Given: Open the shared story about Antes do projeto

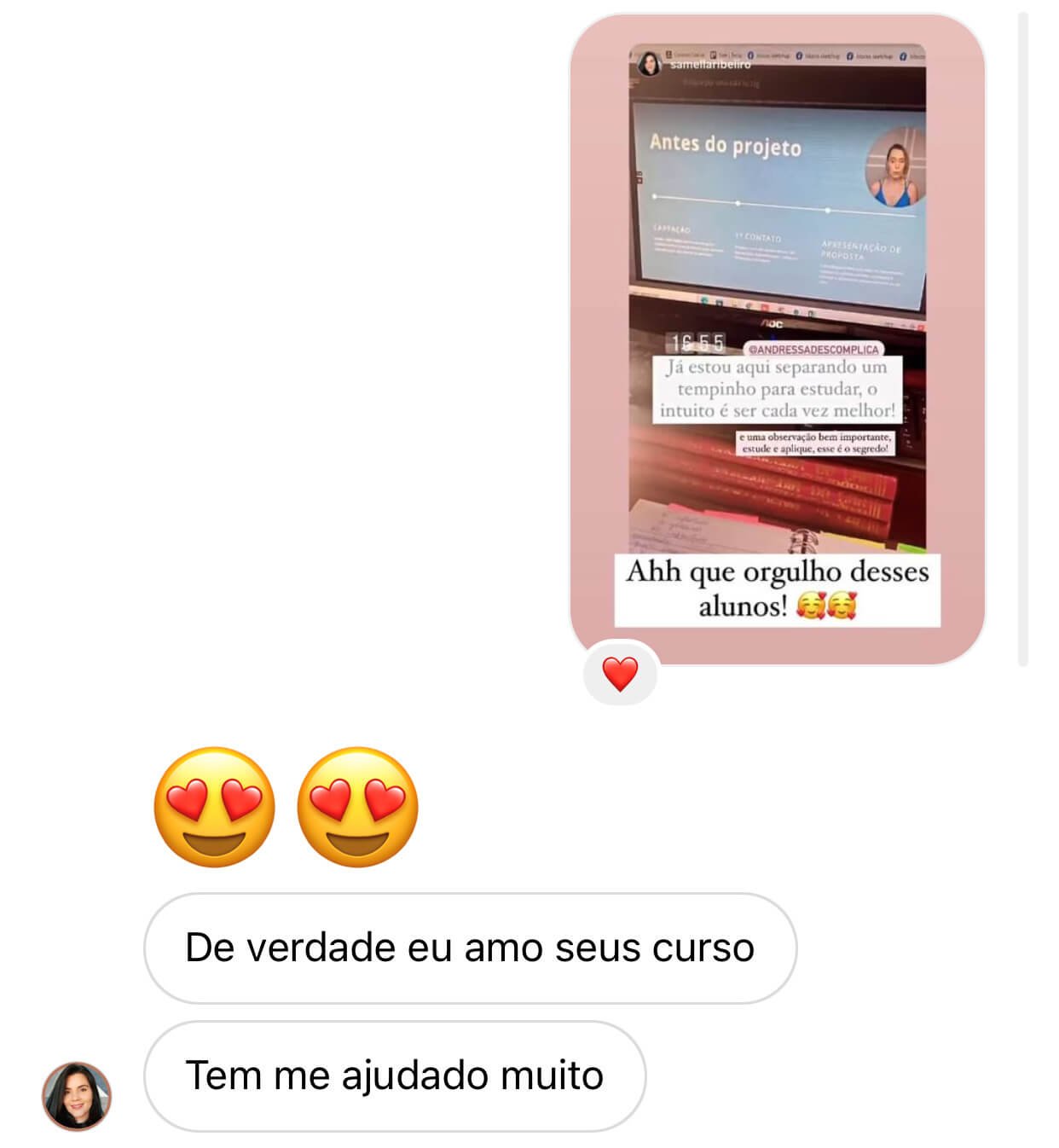Looking at the screenshot, I should coord(777,338).
